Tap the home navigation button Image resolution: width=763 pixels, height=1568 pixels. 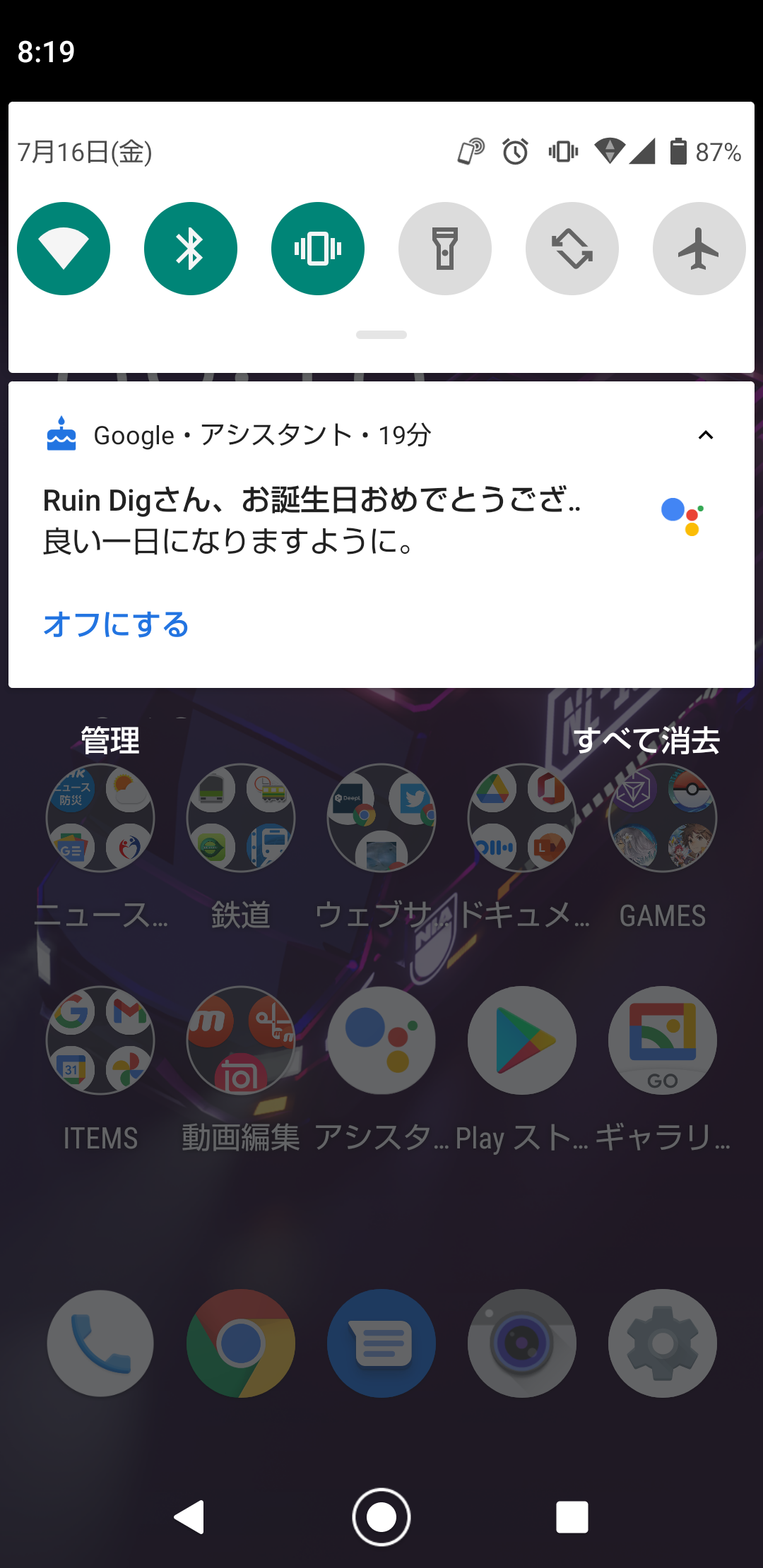coord(381,1517)
